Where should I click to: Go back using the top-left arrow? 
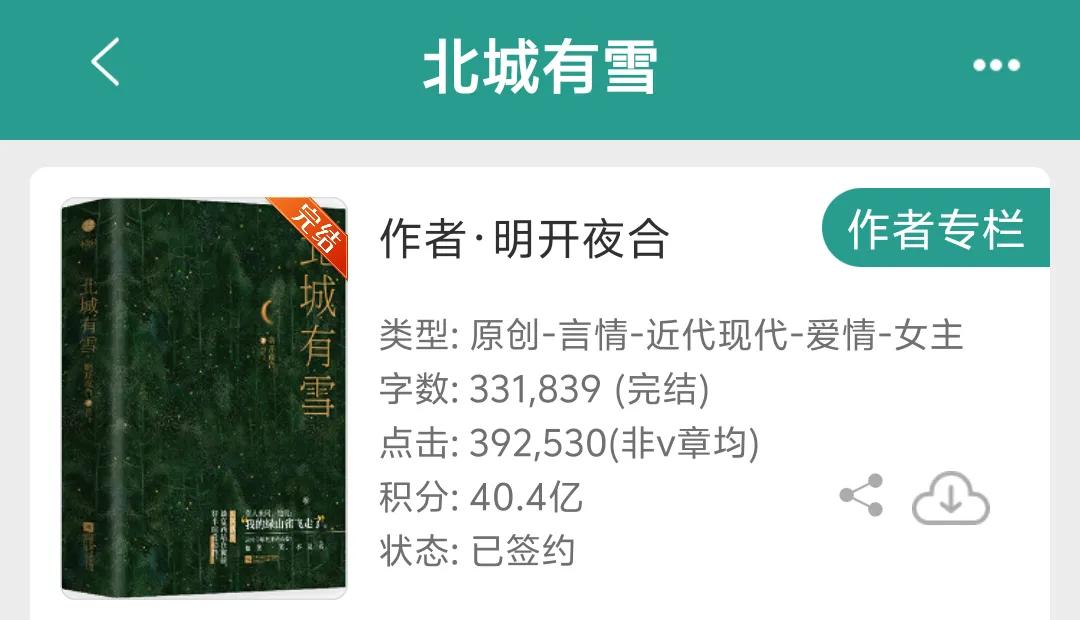pyautogui.click(x=106, y=63)
